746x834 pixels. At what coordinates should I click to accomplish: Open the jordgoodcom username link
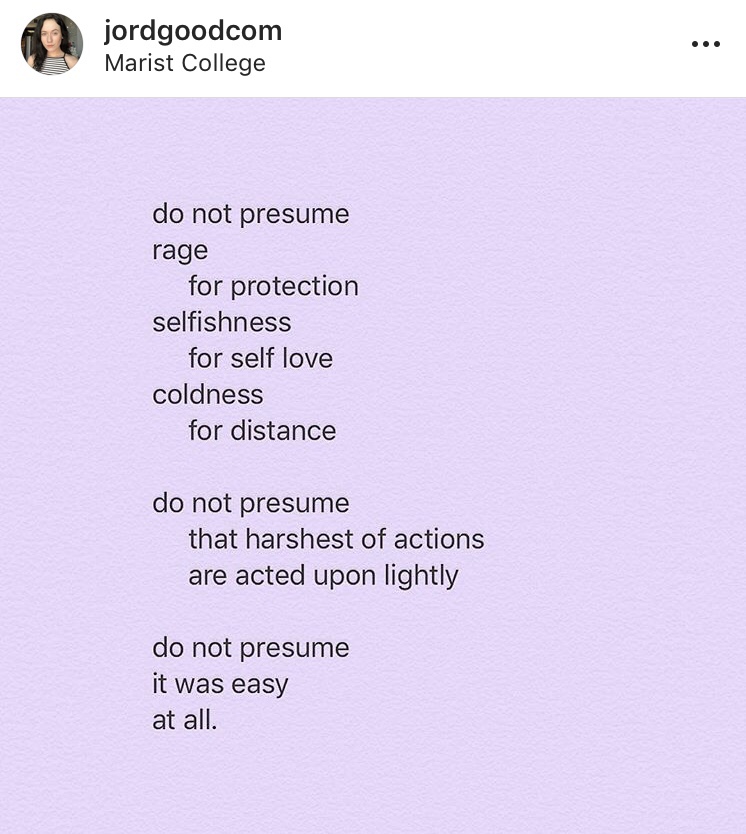coord(193,31)
